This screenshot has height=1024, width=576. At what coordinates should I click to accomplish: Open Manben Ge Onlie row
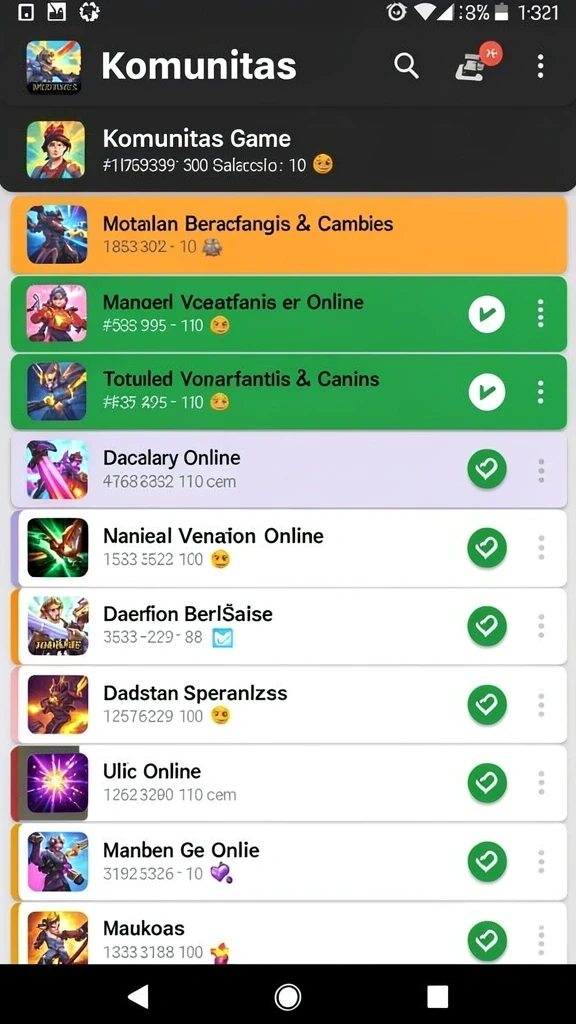(288, 861)
